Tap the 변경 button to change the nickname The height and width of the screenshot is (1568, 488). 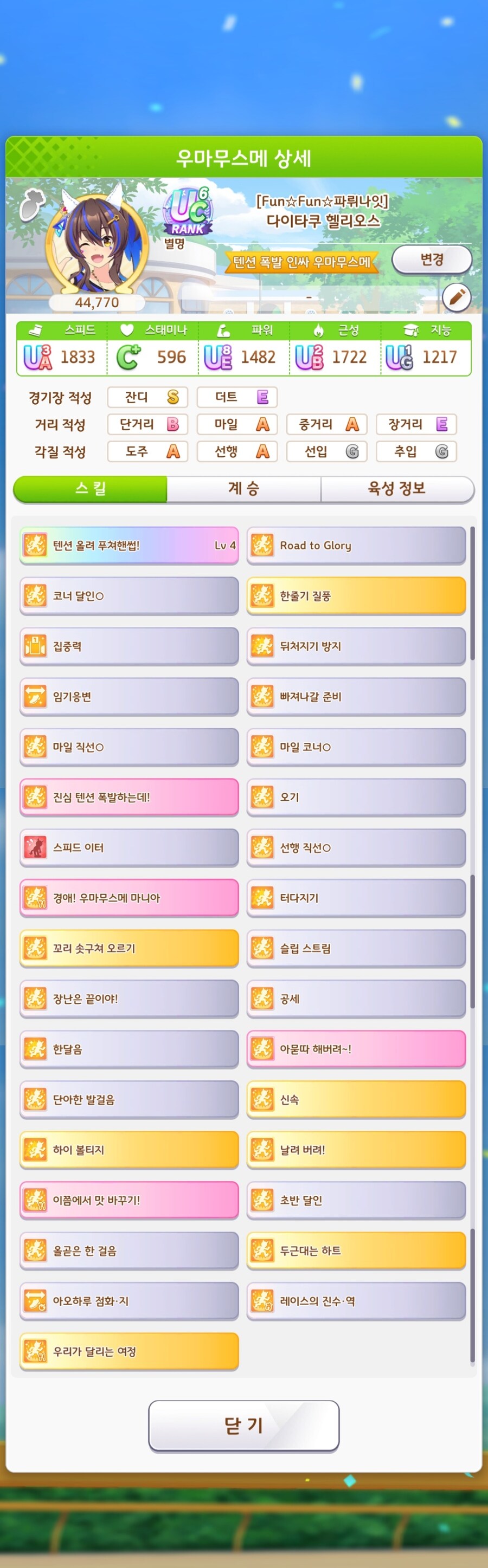point(432,260)
